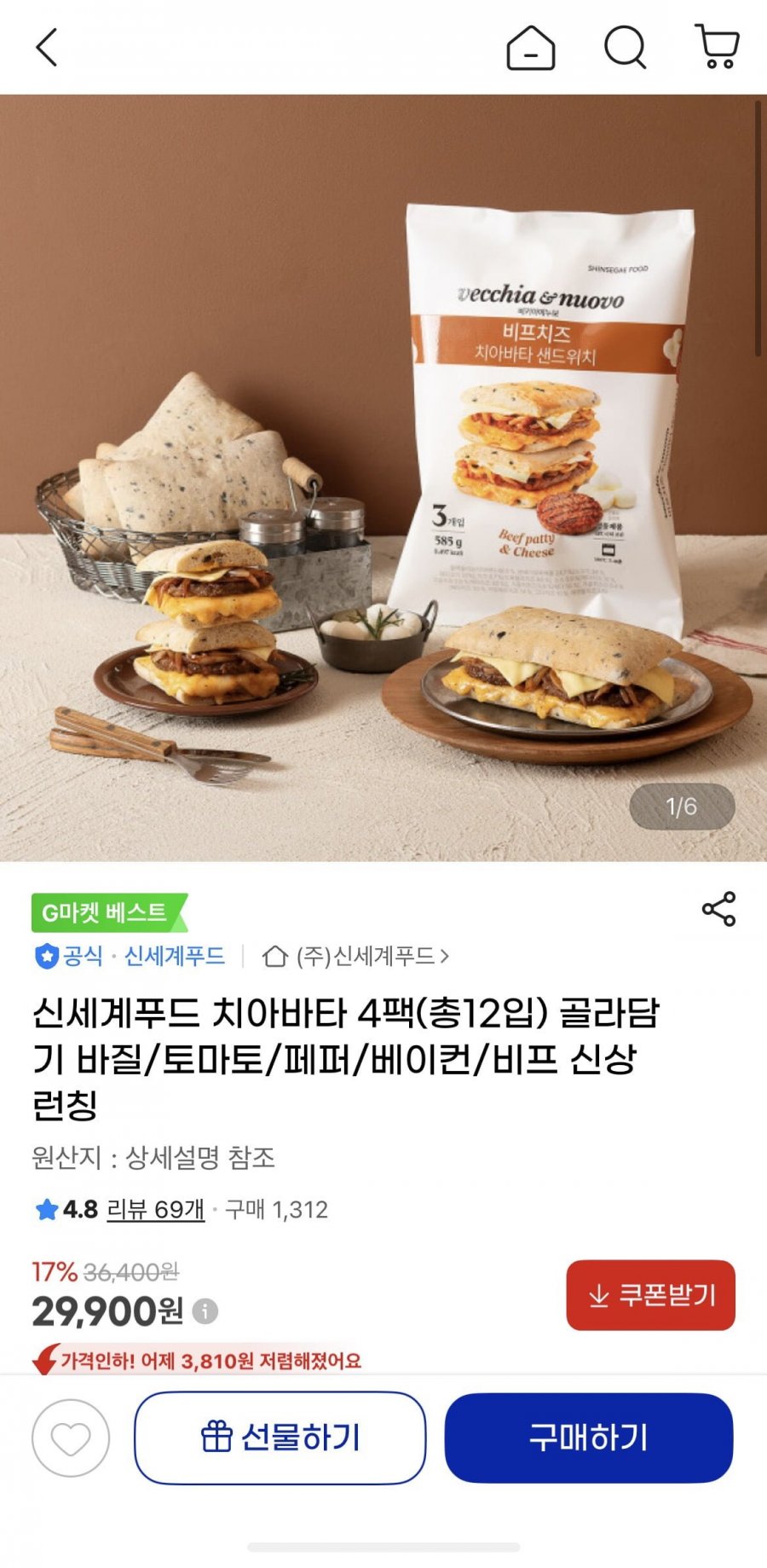This screenshot has height=1568, width=767.
Task: Open the Gmarket home screen
Action: click(533, 47)
